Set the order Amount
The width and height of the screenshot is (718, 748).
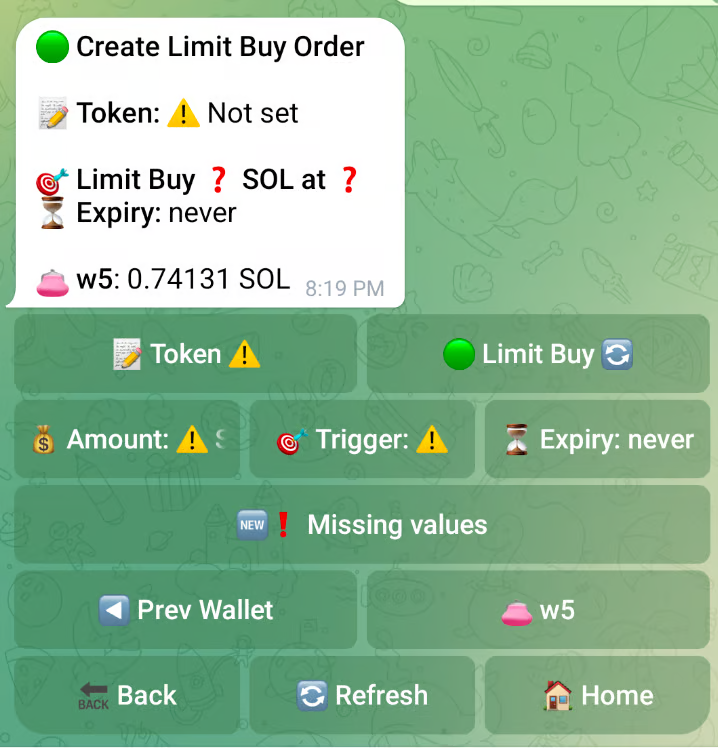(127, 440)
